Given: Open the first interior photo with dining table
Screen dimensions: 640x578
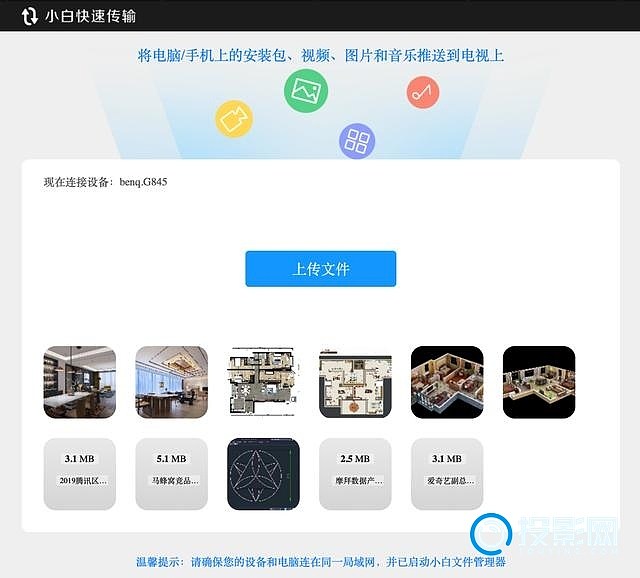Looking at the screenshot, I should click(x=80, y=382).
